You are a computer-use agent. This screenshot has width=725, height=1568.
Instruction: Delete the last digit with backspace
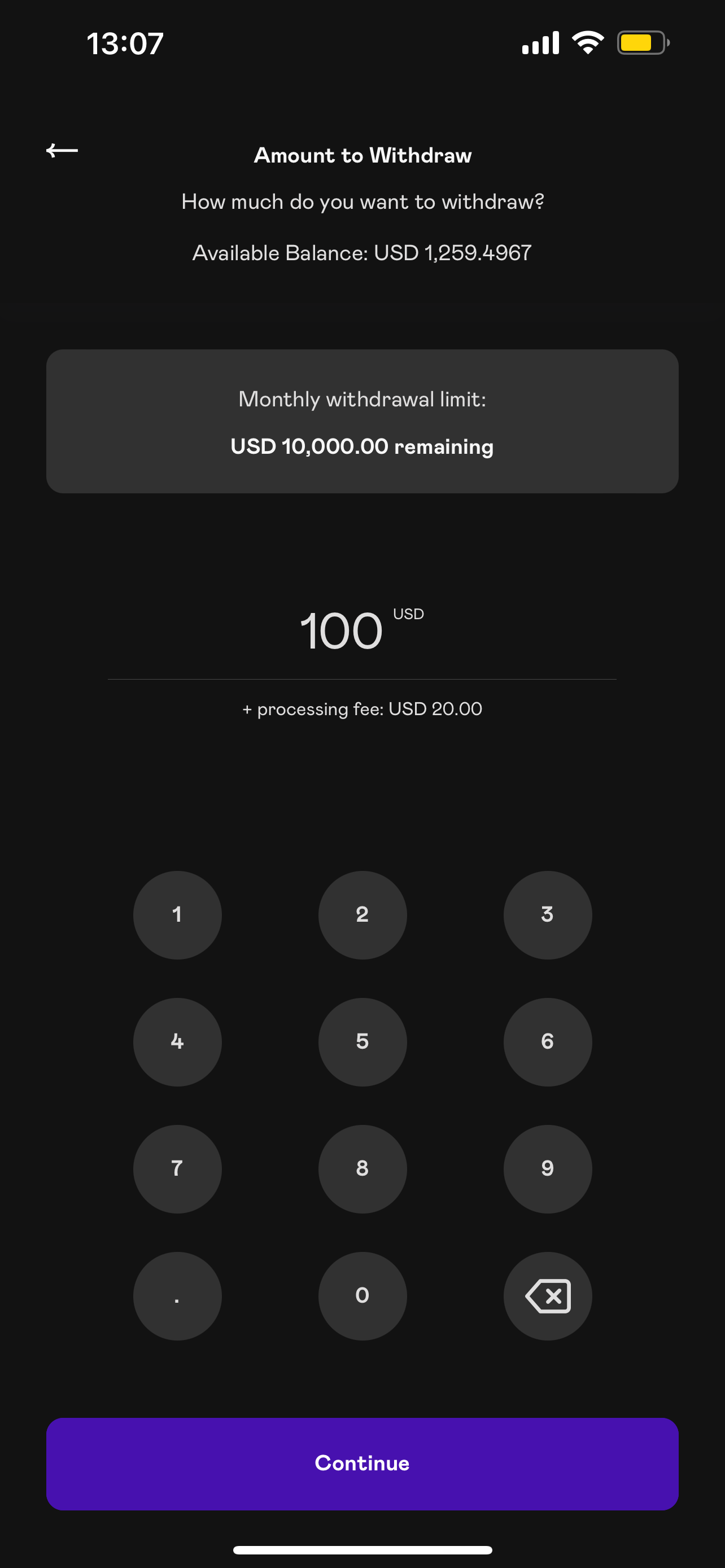coord(547,1296)
